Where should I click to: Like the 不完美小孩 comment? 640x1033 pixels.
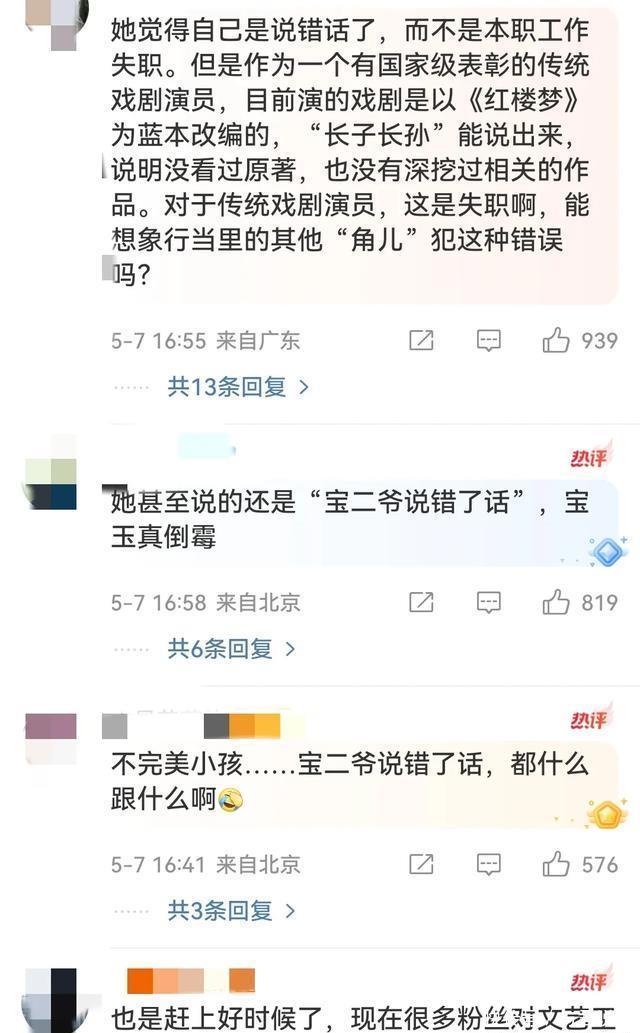pyautogui.click(x=555, y=864)
